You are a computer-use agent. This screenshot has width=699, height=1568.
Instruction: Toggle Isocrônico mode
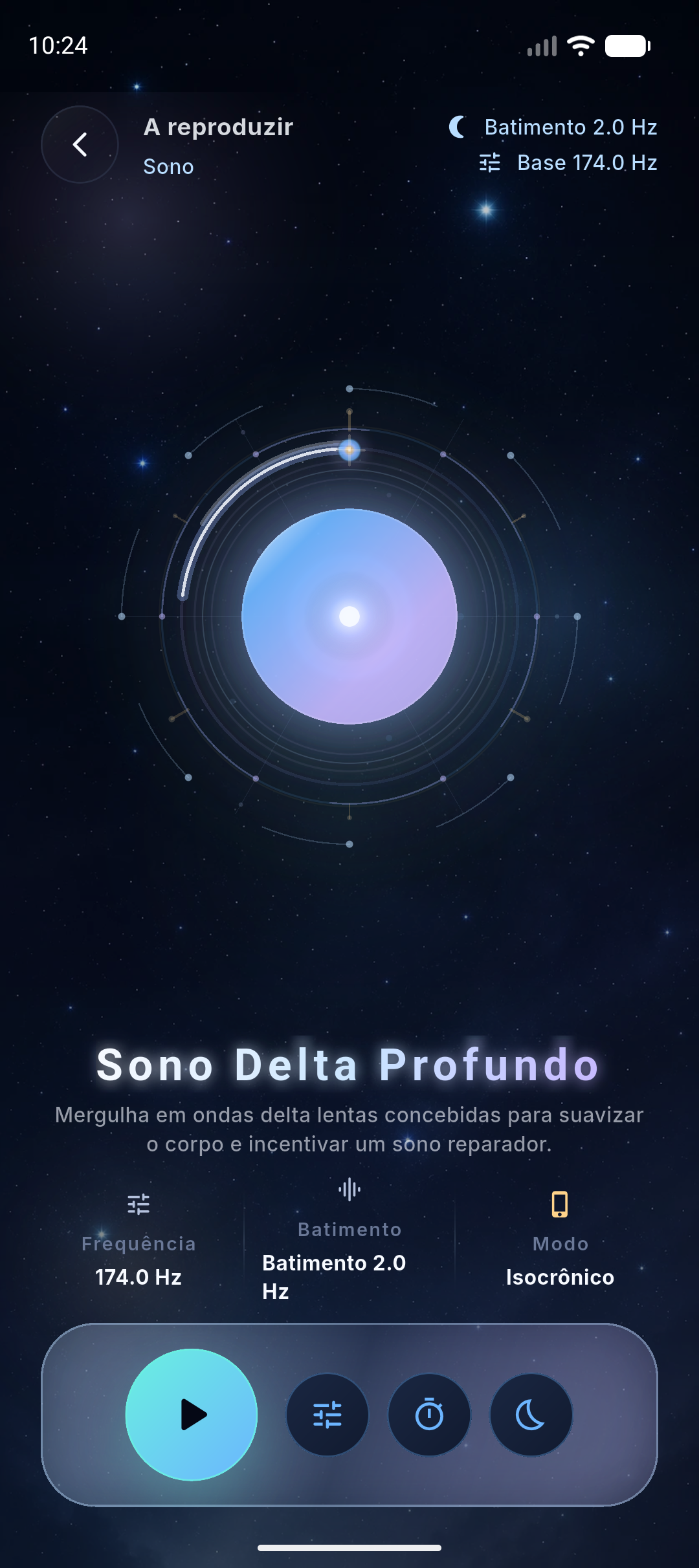pyautogui.click(x=560, y=1276)
